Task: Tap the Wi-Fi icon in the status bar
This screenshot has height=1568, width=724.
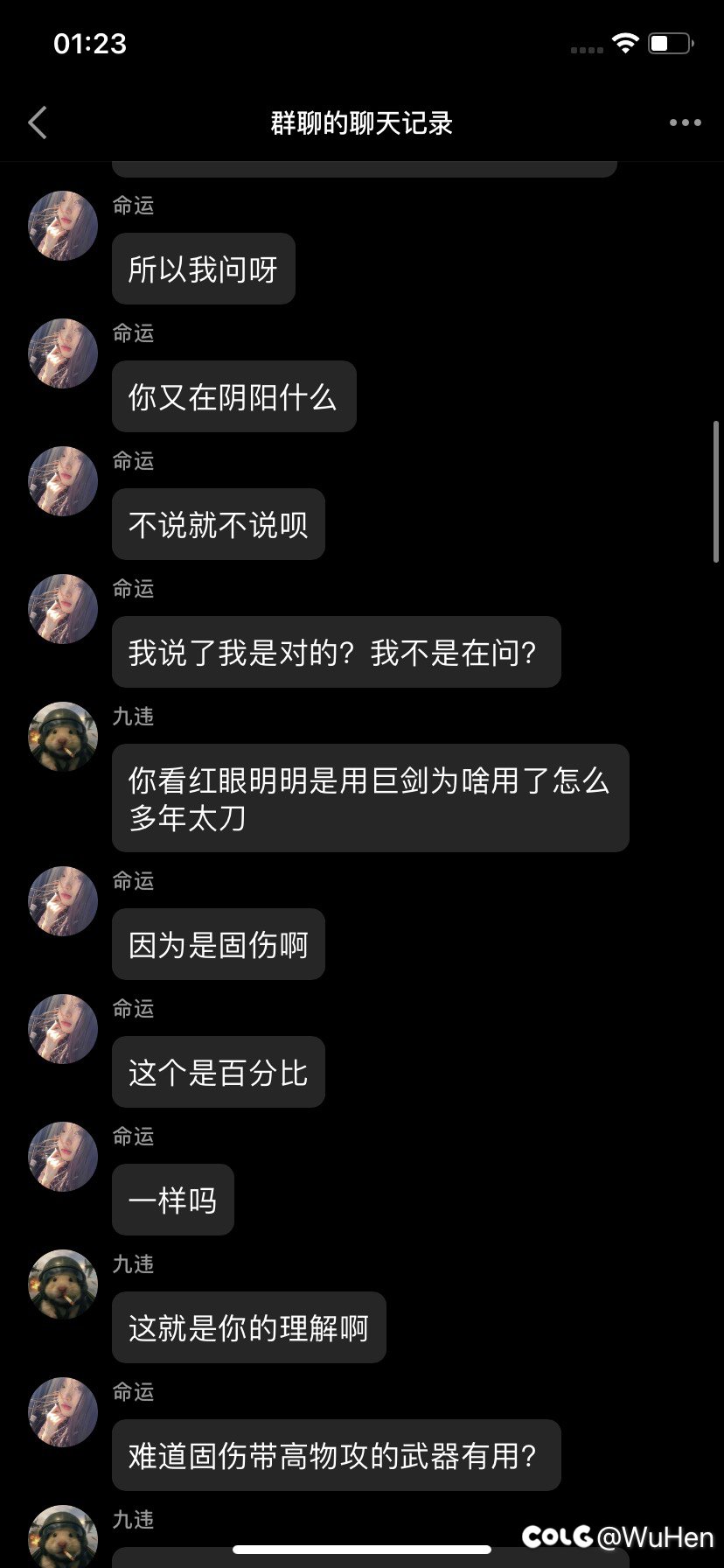Action: pyautogui.click(x=626, y=42)
